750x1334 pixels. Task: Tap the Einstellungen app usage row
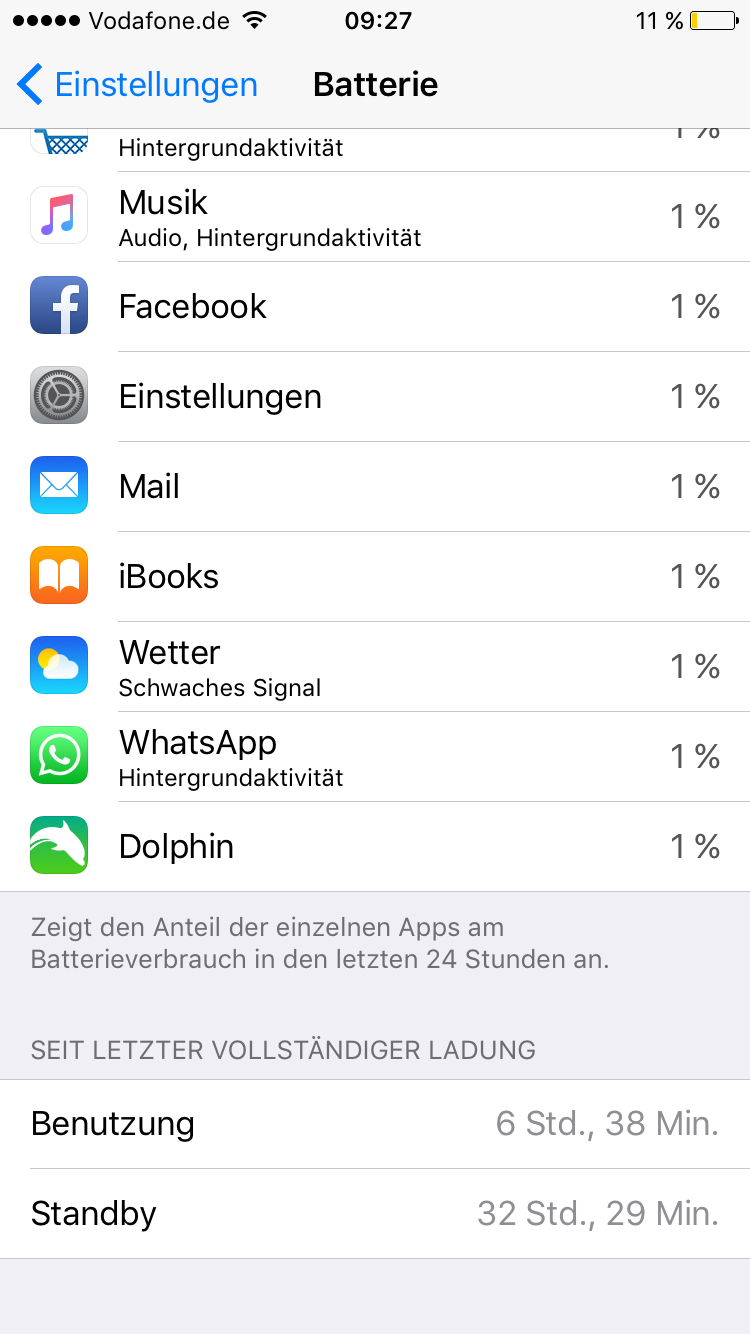[x=375, y=397]
